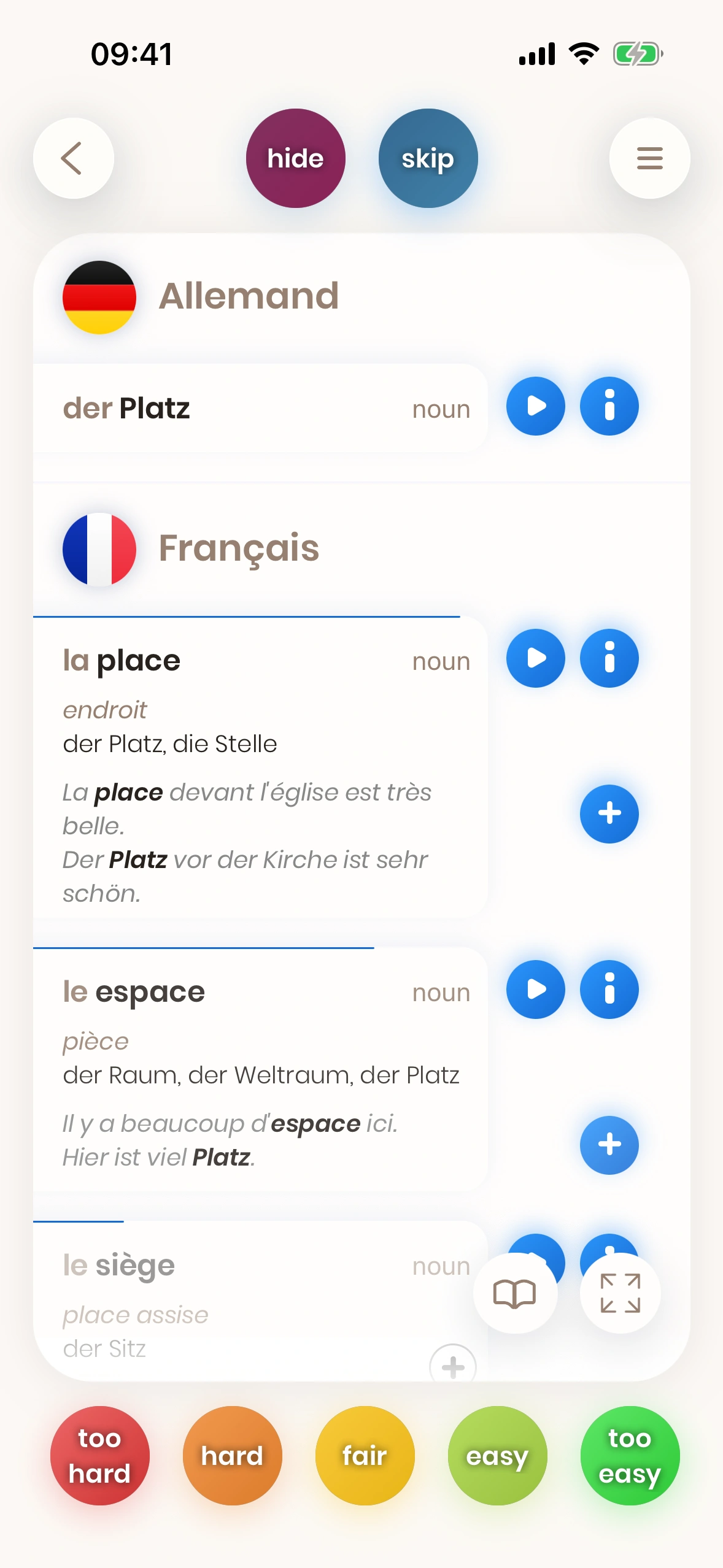Go back using the arrow button
This screenshot has width=723, height=1568.
coord(73,158)
